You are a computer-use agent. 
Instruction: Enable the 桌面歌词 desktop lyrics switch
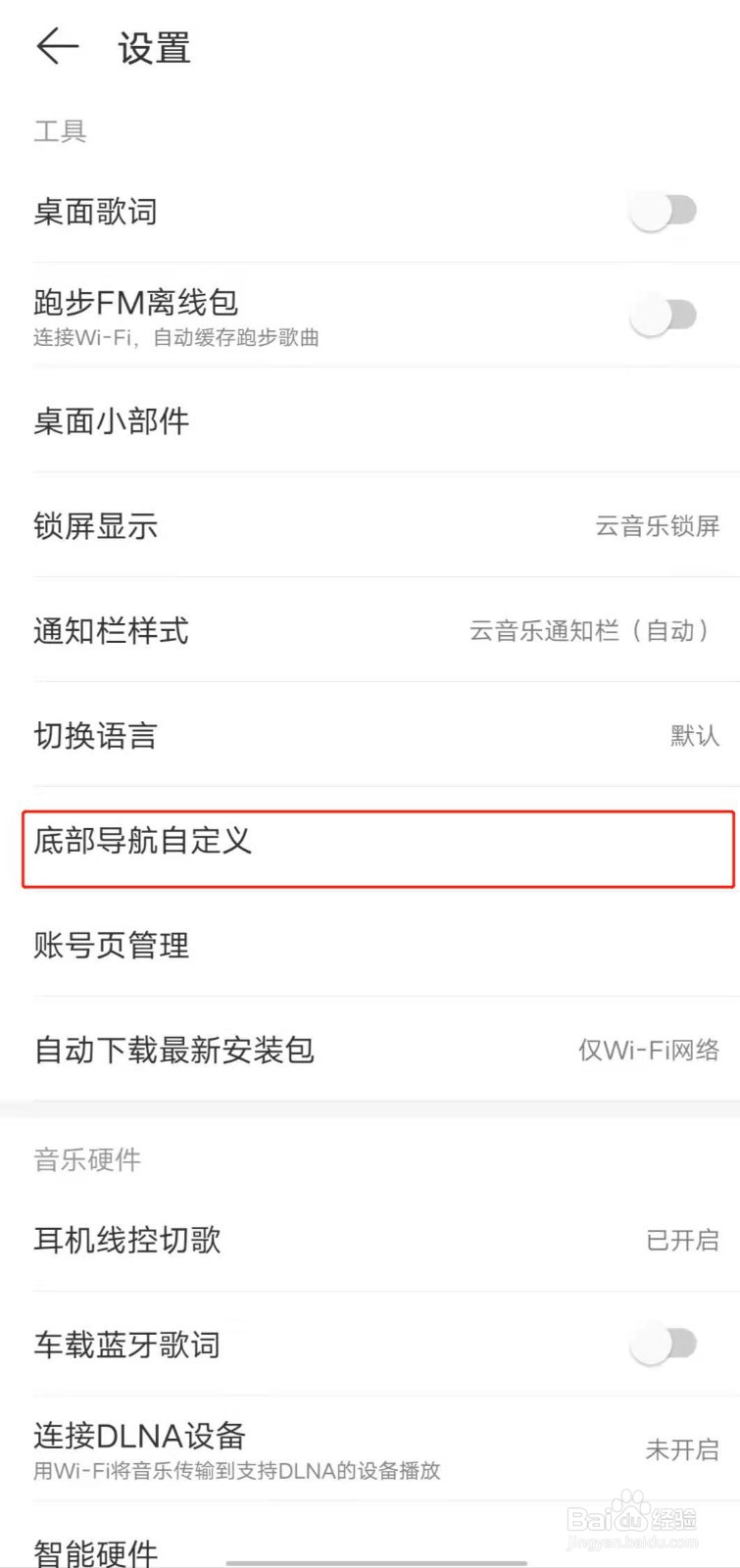pos(665,211)
